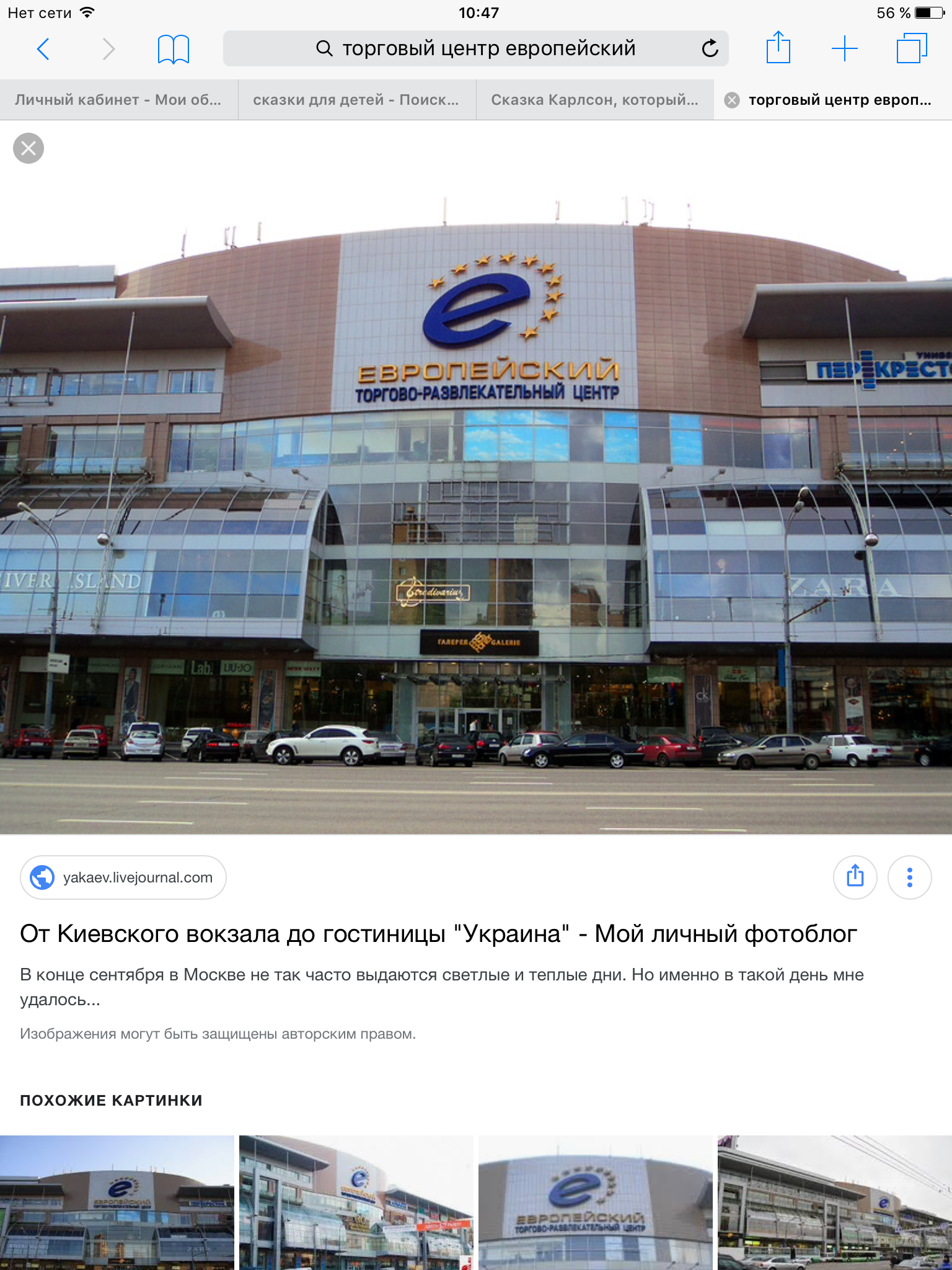The width and height of the screenshot is (952, 1270).
Task: Switch to the сказки для детей tab
Action: pyautogui.click(x=357, y=100)
